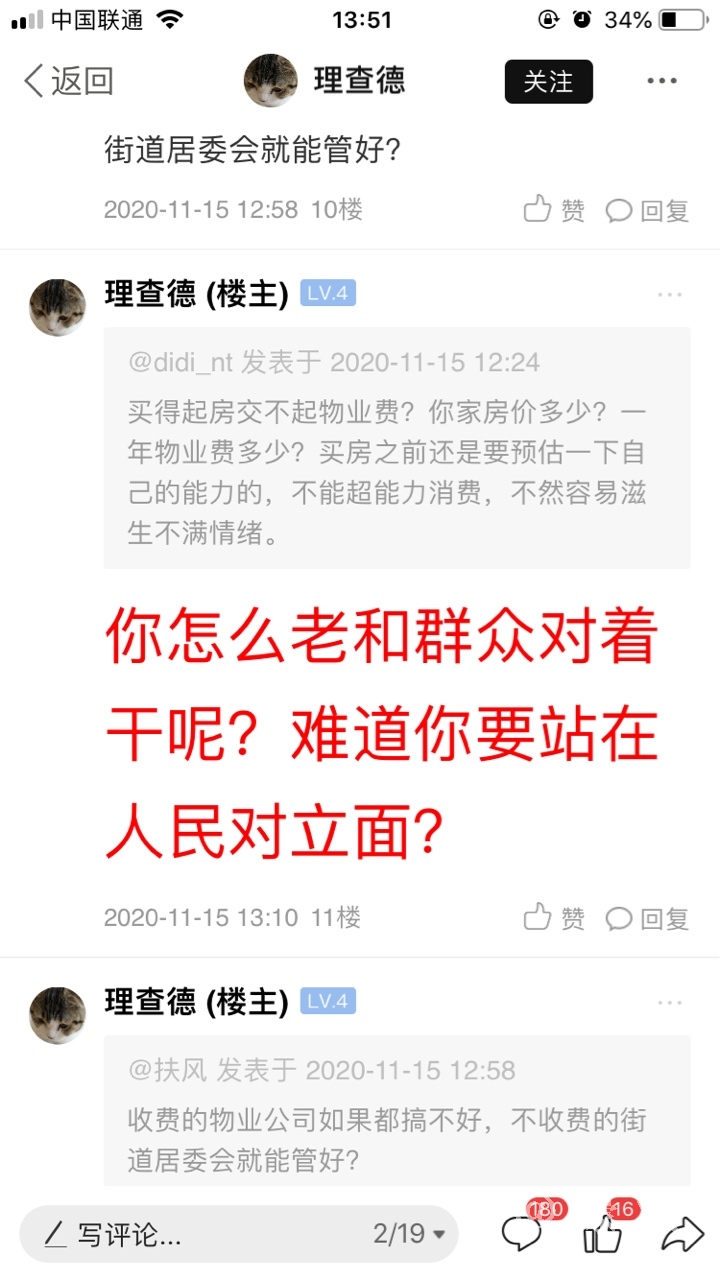The height and width of the screenshot is (1280, 720).
Task: Go back with the 返回 button
Action: [68, 81]
